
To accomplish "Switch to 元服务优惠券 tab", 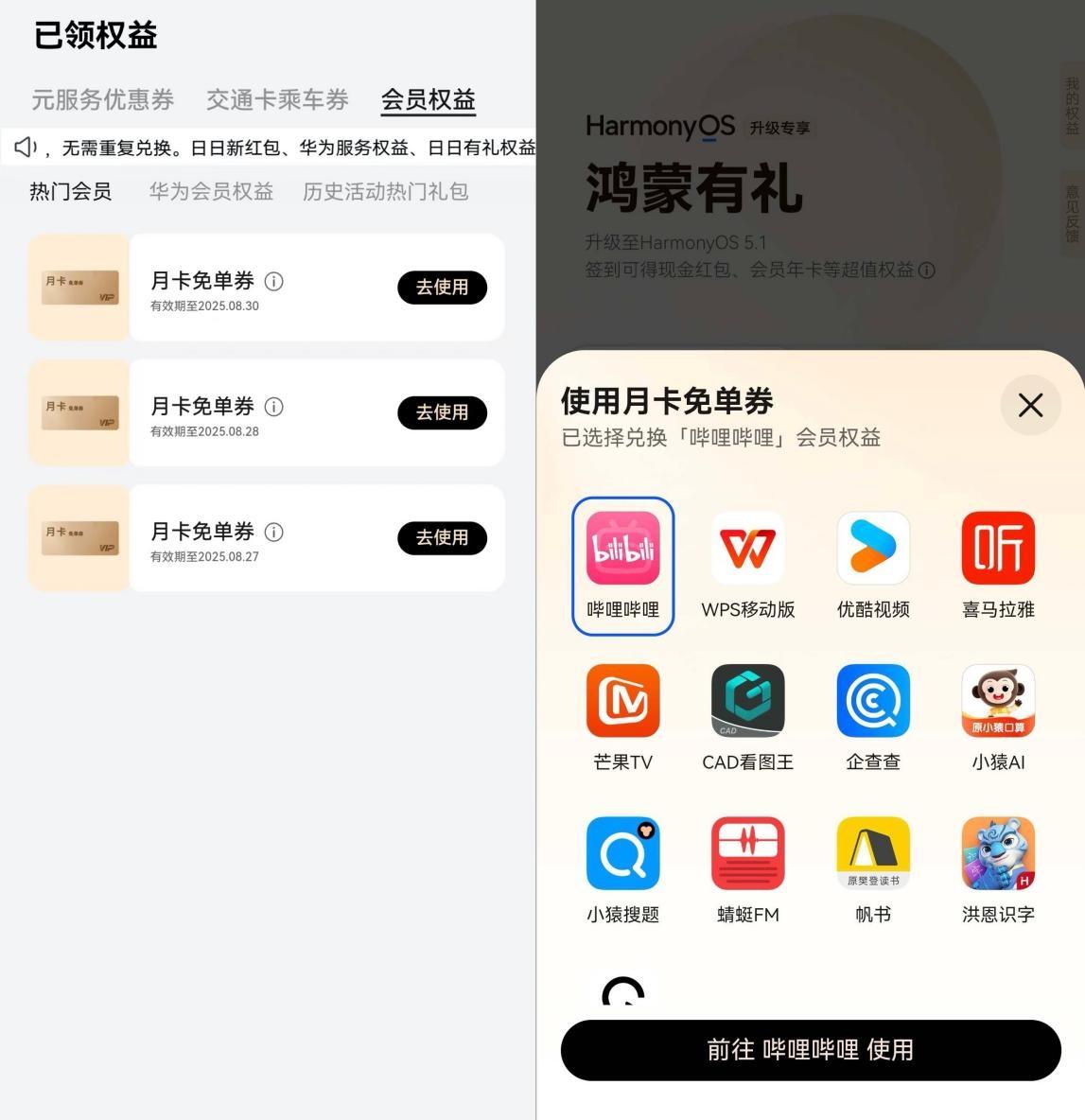I will (x=102, y=99).
